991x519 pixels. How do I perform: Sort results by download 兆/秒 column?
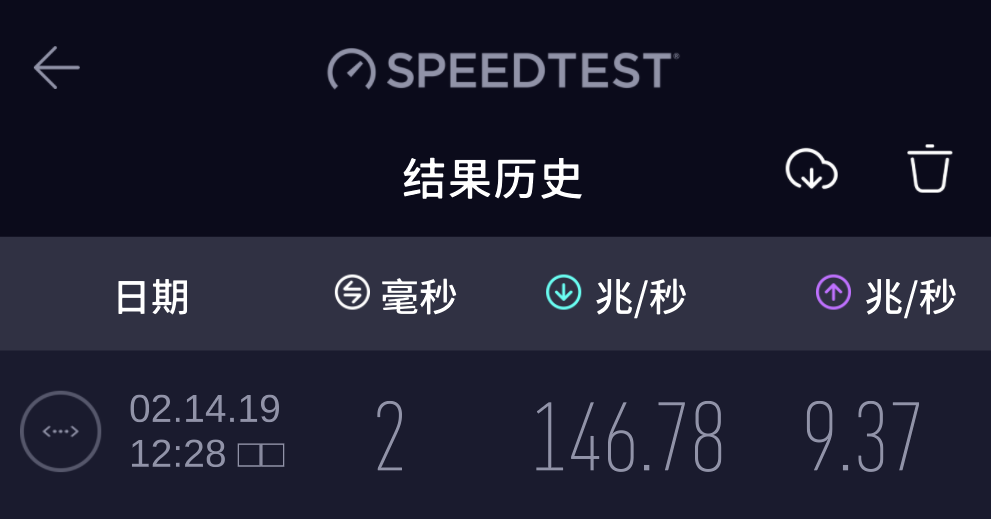coord(617,296)
